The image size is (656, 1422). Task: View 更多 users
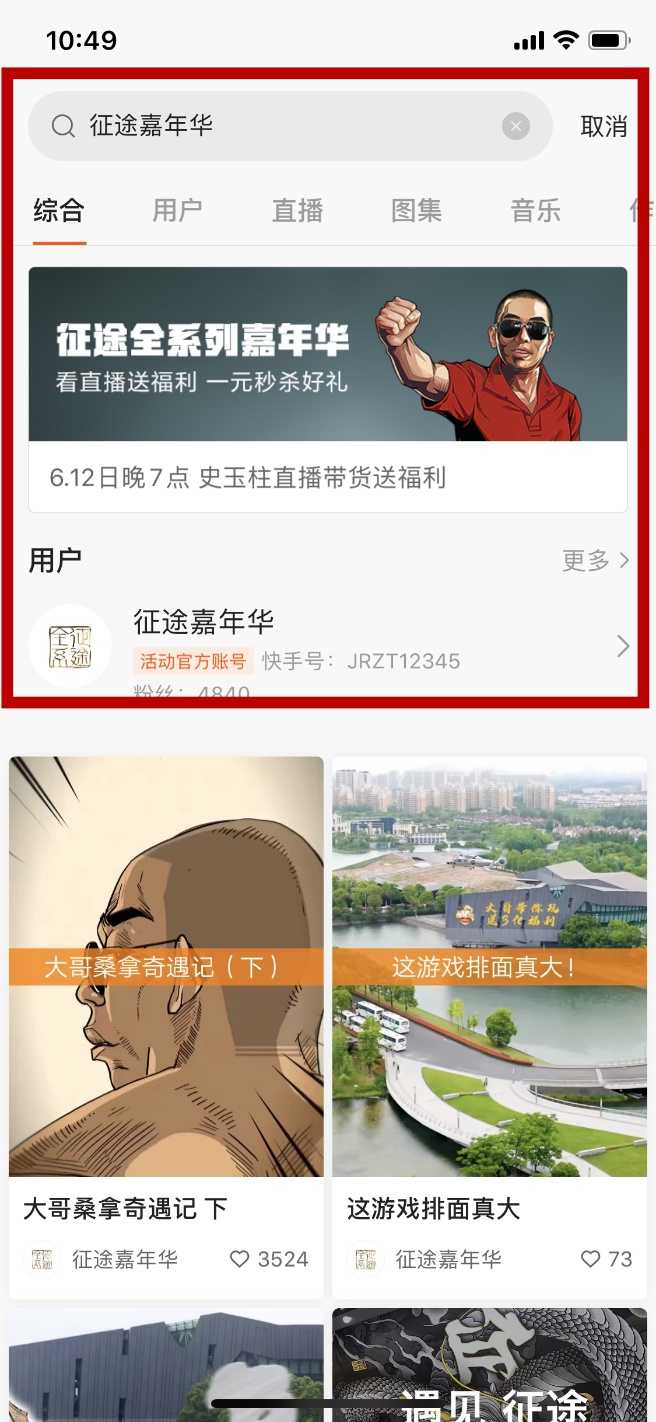tap(595, 561)
